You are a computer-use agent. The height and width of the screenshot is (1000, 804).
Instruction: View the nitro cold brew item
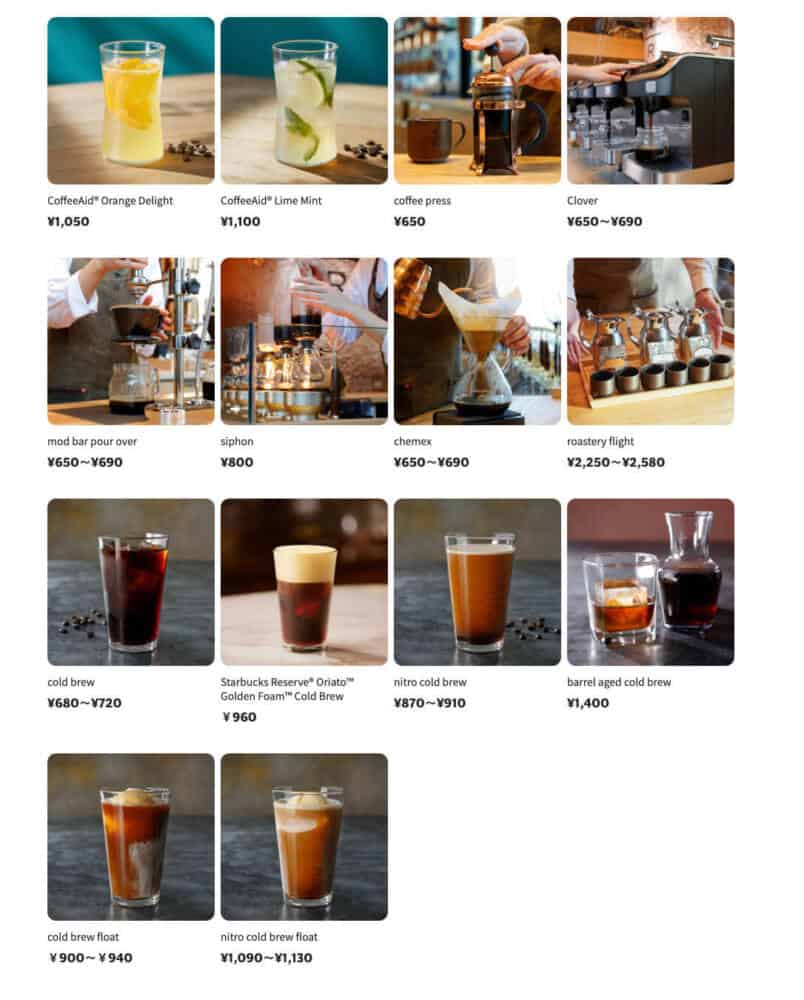(x=477, y=582)
